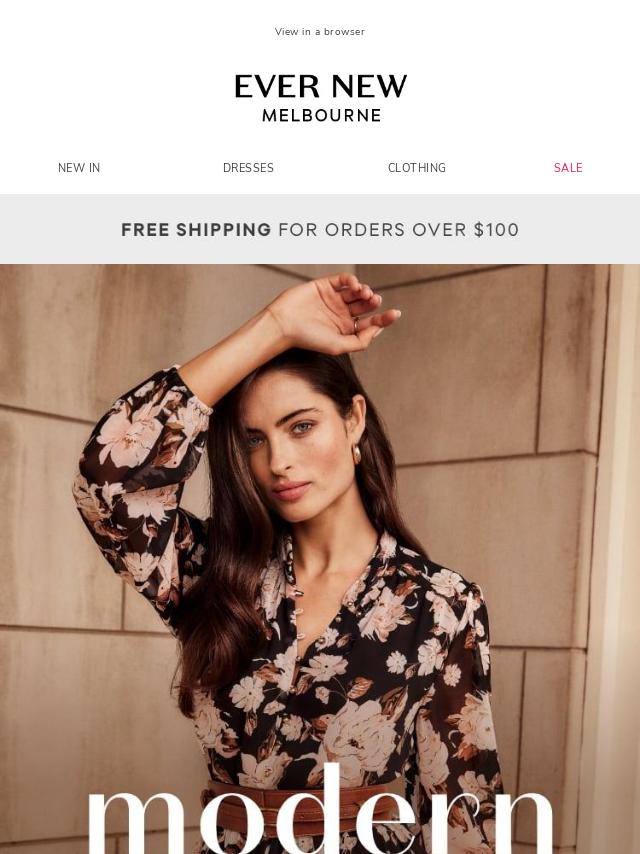Viewport: 640px width, 854px height.
Task: Open the New In category
Action: pos(79,168)
